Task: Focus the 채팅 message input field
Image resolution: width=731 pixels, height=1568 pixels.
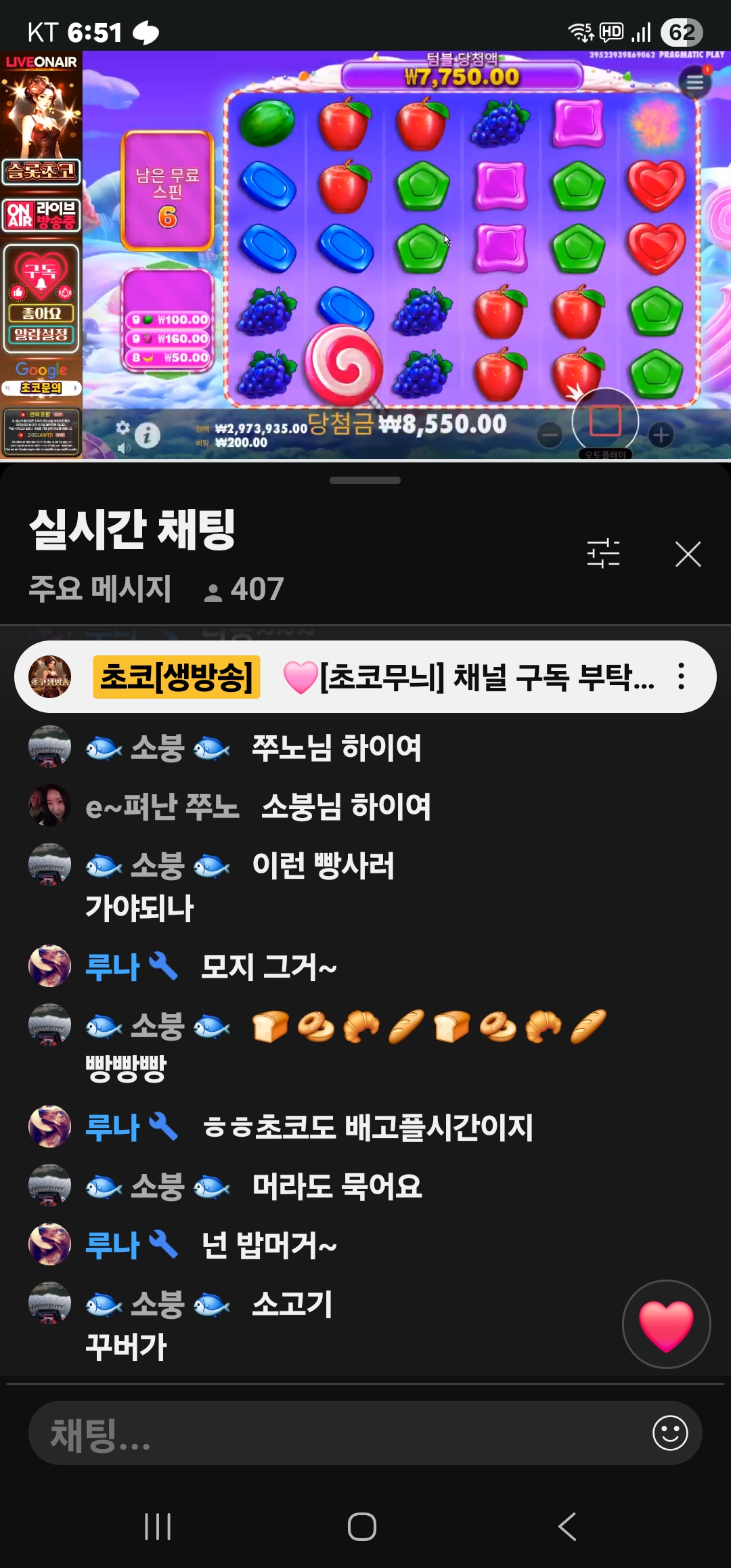Action: [338, 1433]
